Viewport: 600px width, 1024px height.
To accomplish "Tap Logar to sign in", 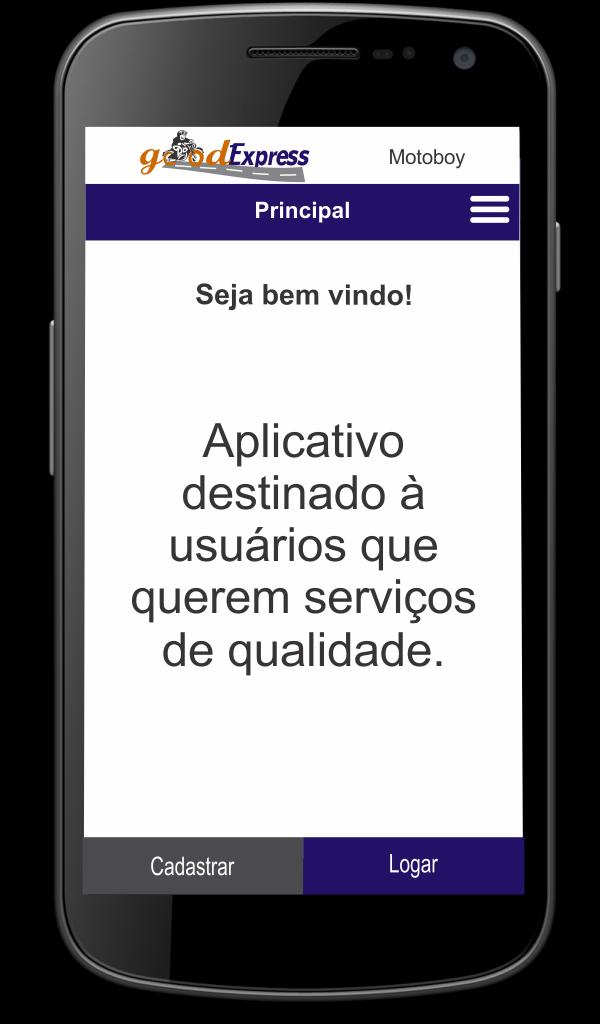I will point(413,865).
